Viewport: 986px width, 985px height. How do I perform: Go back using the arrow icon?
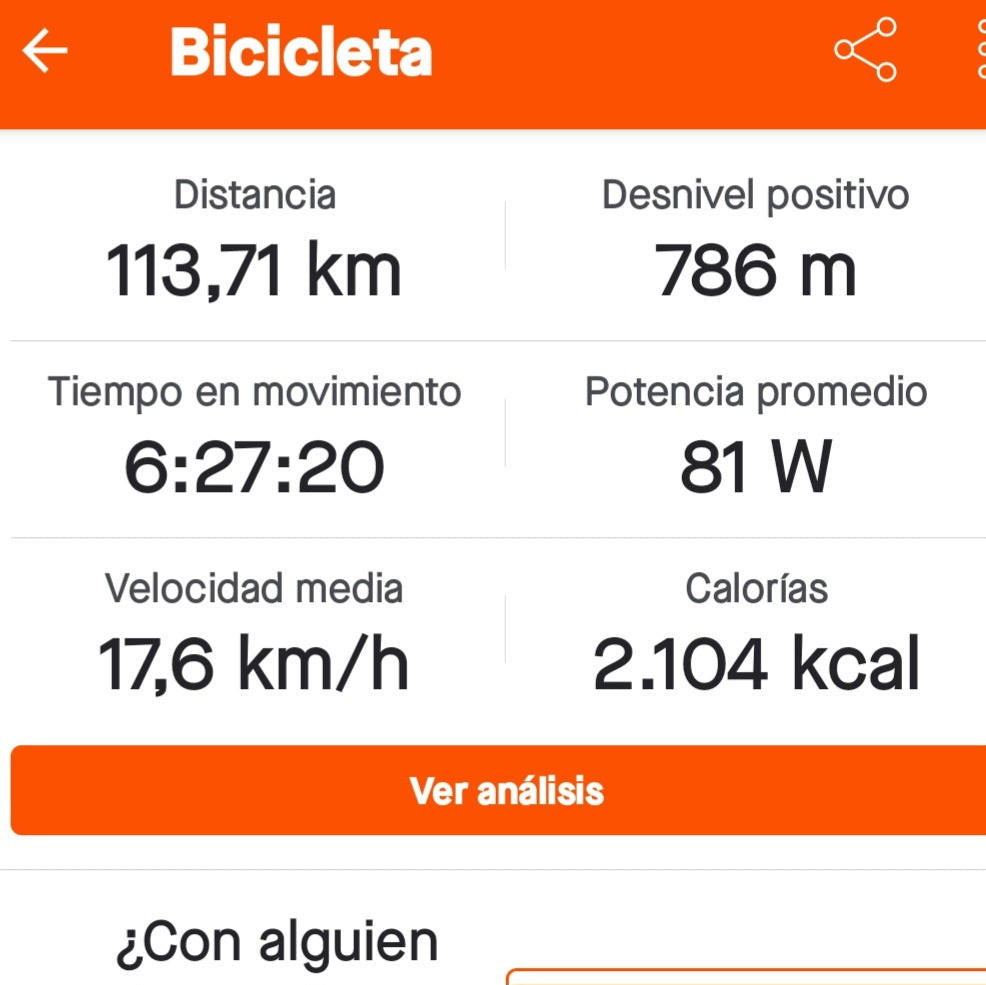pyautogui.click(x=45, y=51)
